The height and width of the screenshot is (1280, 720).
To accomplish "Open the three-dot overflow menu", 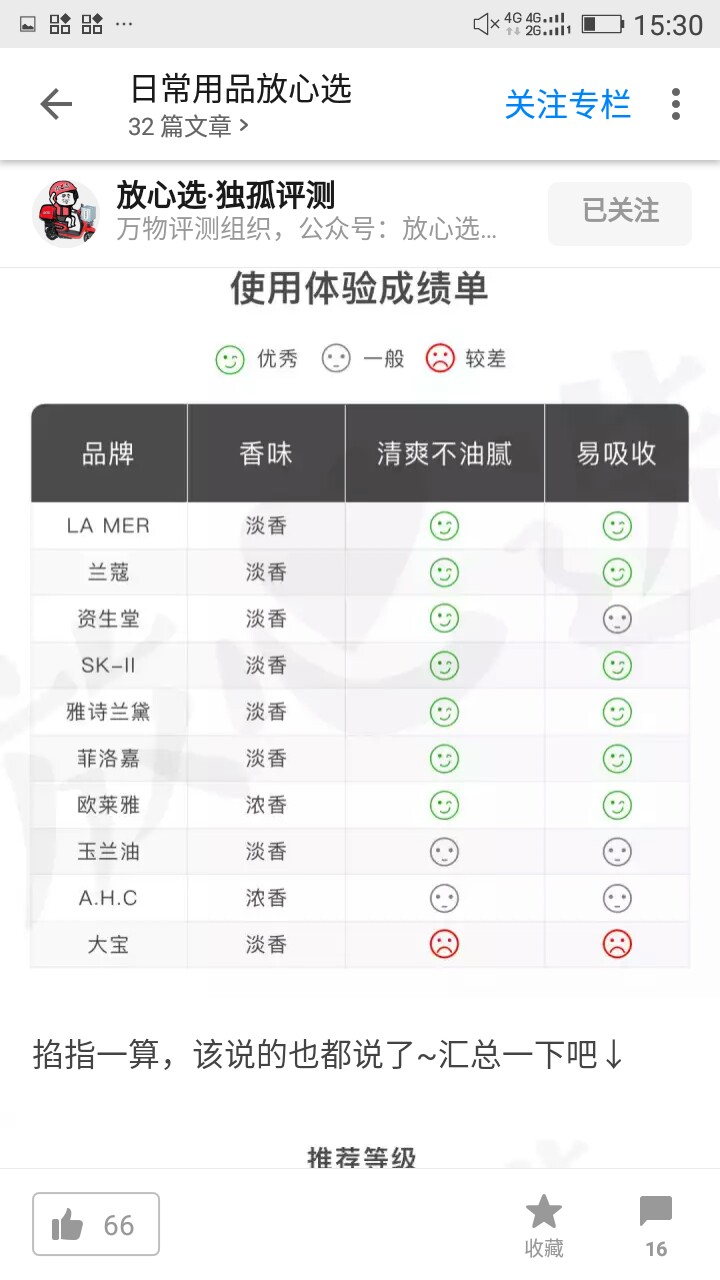I will coord(677,104).
